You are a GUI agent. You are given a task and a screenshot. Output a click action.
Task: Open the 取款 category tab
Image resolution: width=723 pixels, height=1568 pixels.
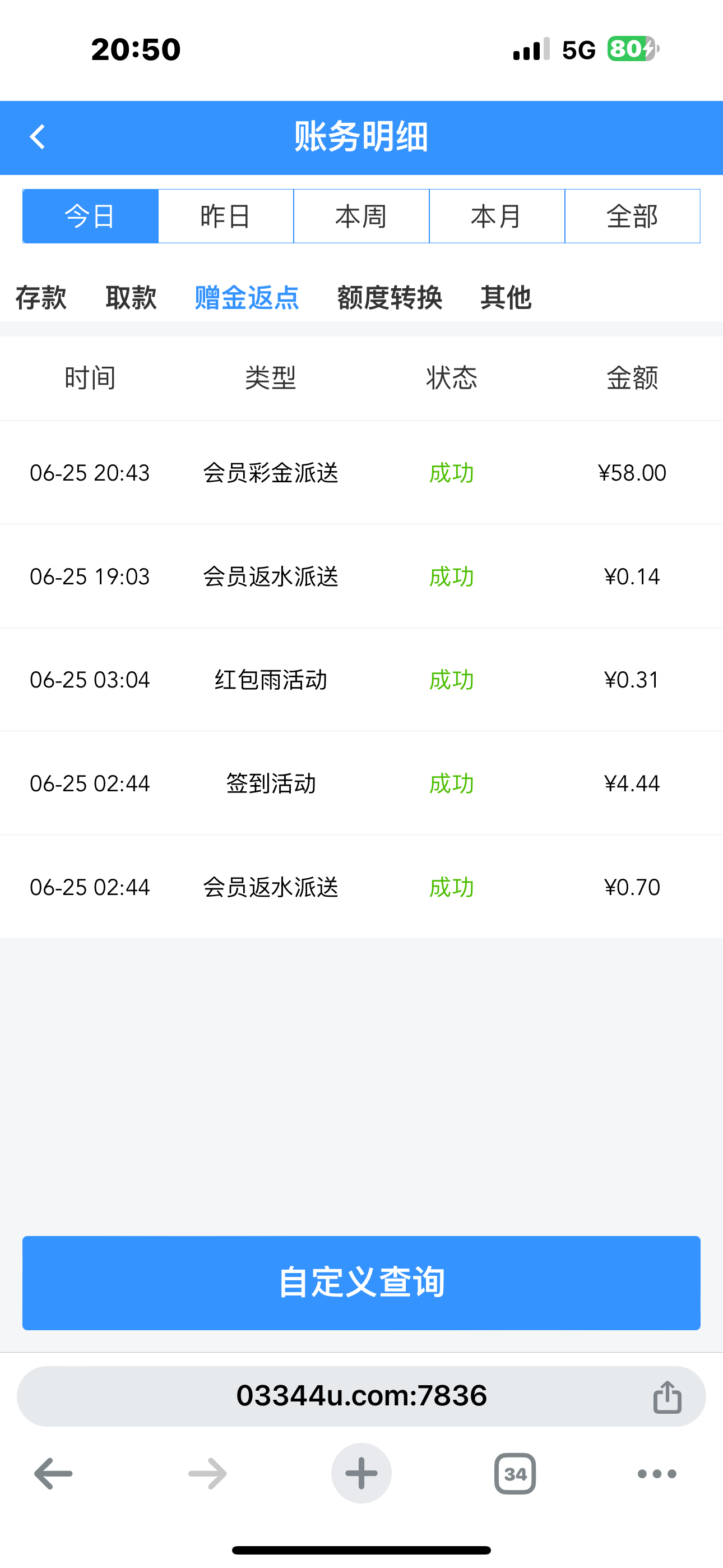pyautogui.click(x=131, y=298)
